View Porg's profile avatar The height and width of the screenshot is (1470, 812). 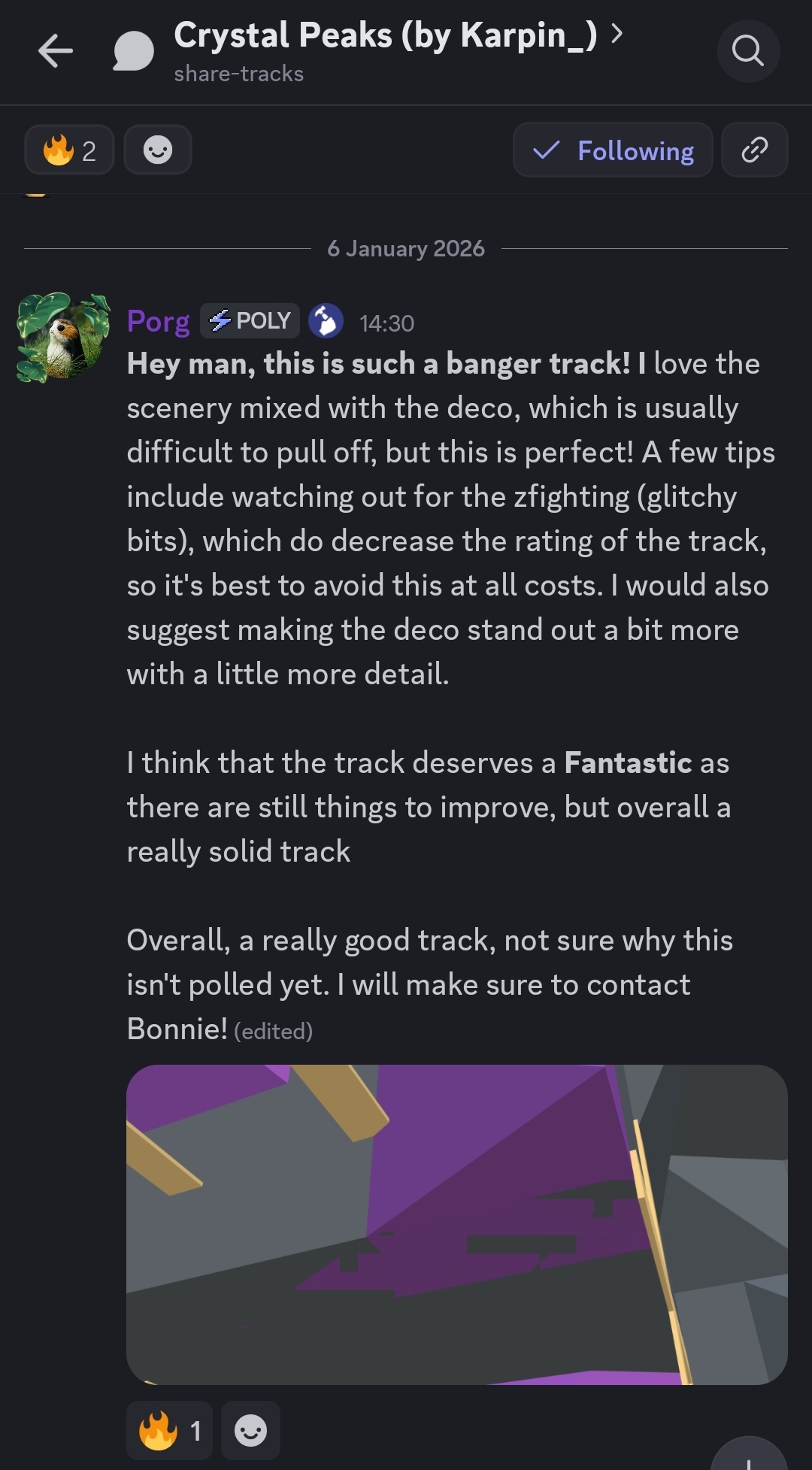point(63,337)
